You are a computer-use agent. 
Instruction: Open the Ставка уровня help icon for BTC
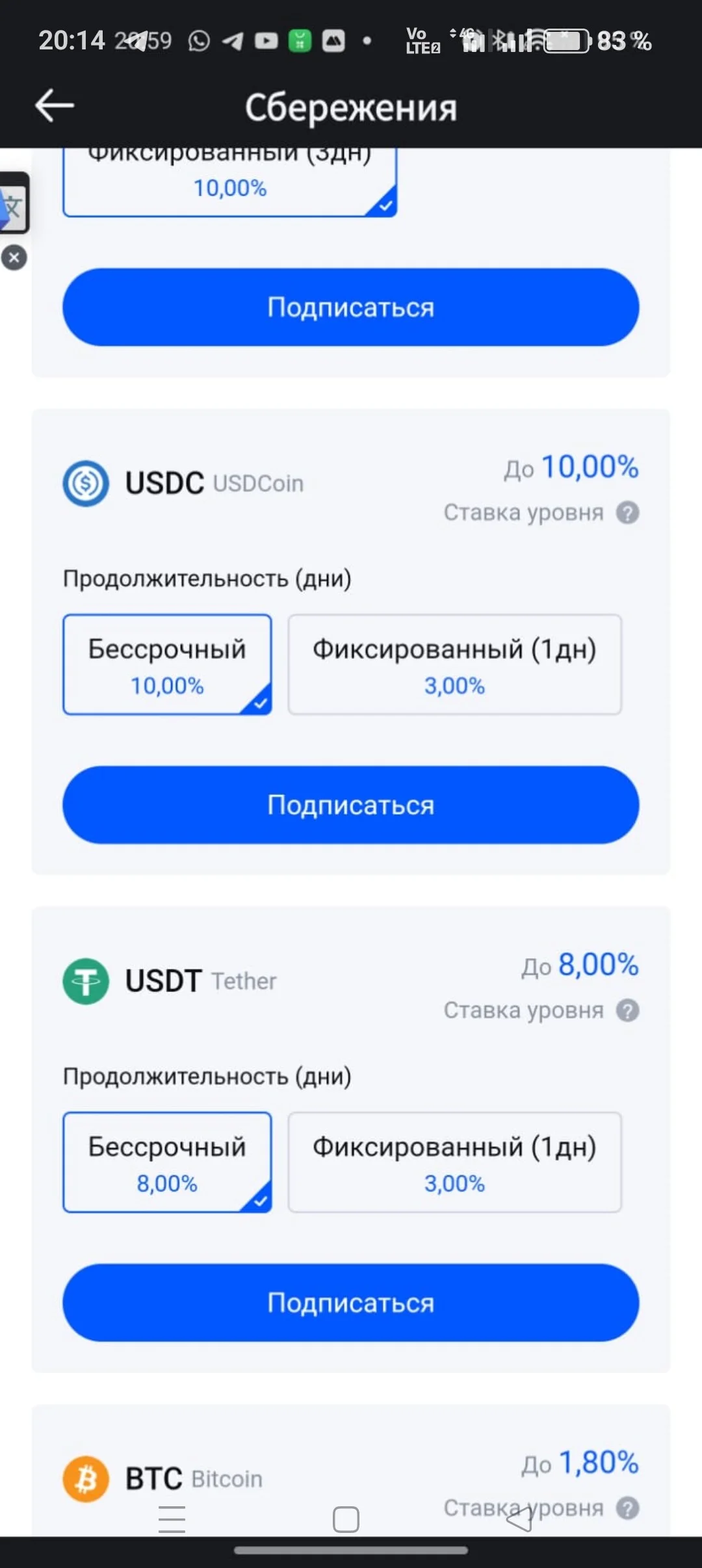(x=627, y=1508)
